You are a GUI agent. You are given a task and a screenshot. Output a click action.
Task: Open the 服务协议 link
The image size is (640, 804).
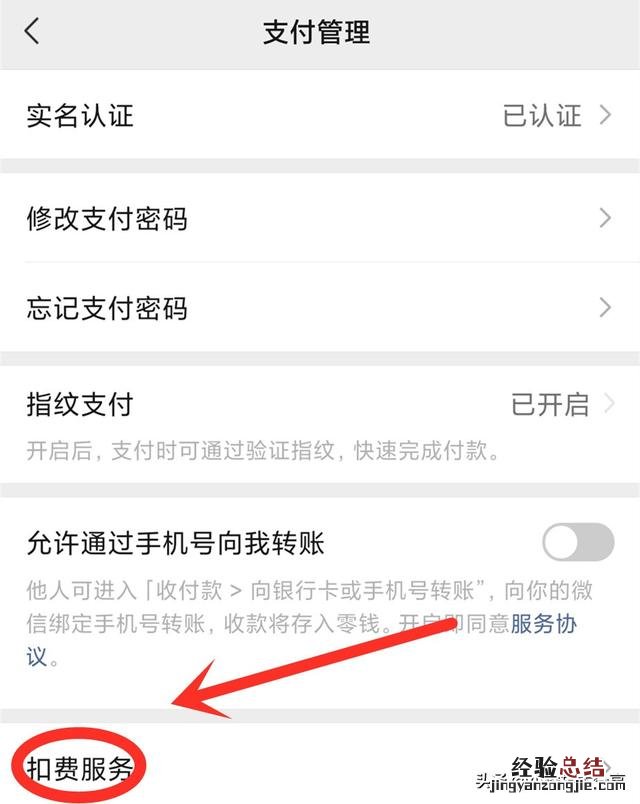point(543,625)
